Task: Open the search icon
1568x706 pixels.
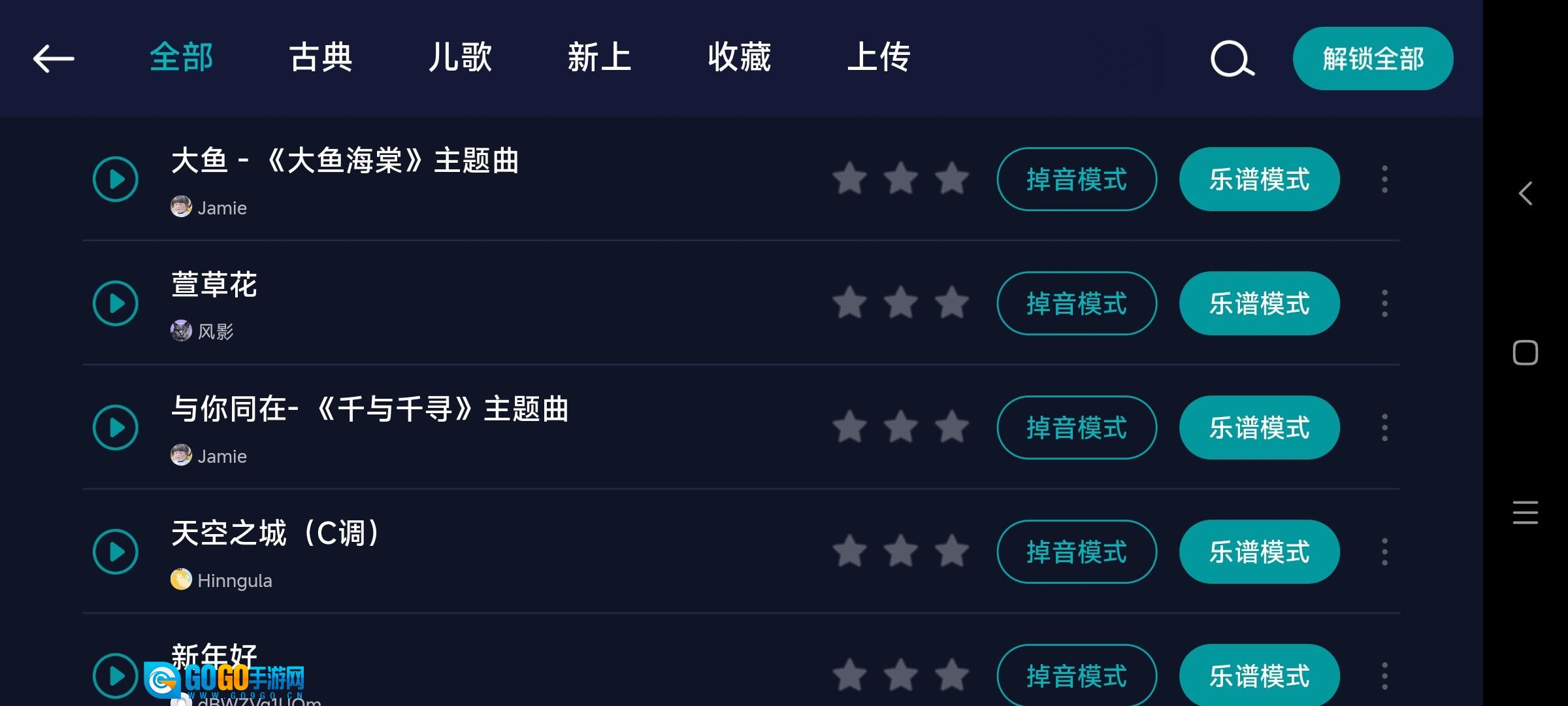Action: (1232, 59)
